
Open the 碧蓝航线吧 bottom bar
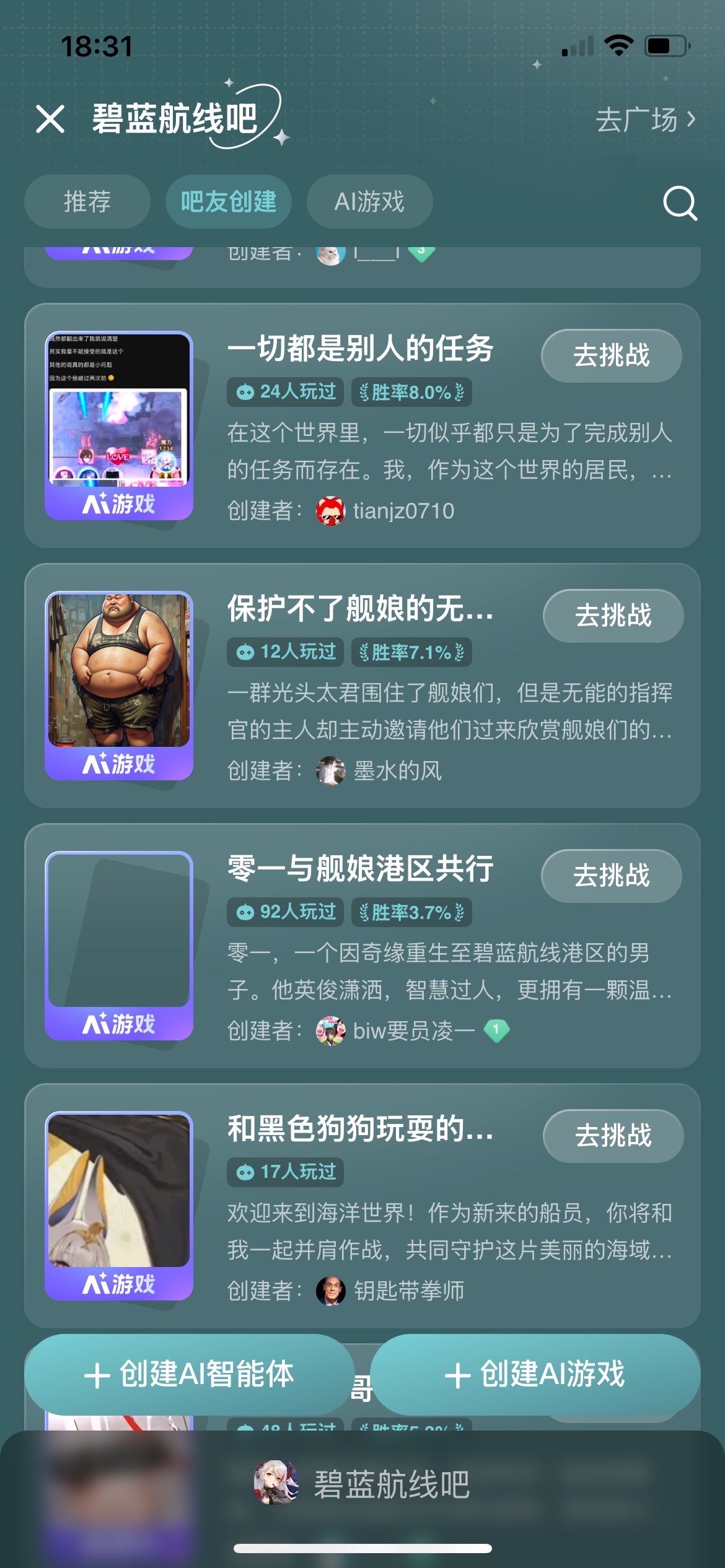tap(362, 1485)
